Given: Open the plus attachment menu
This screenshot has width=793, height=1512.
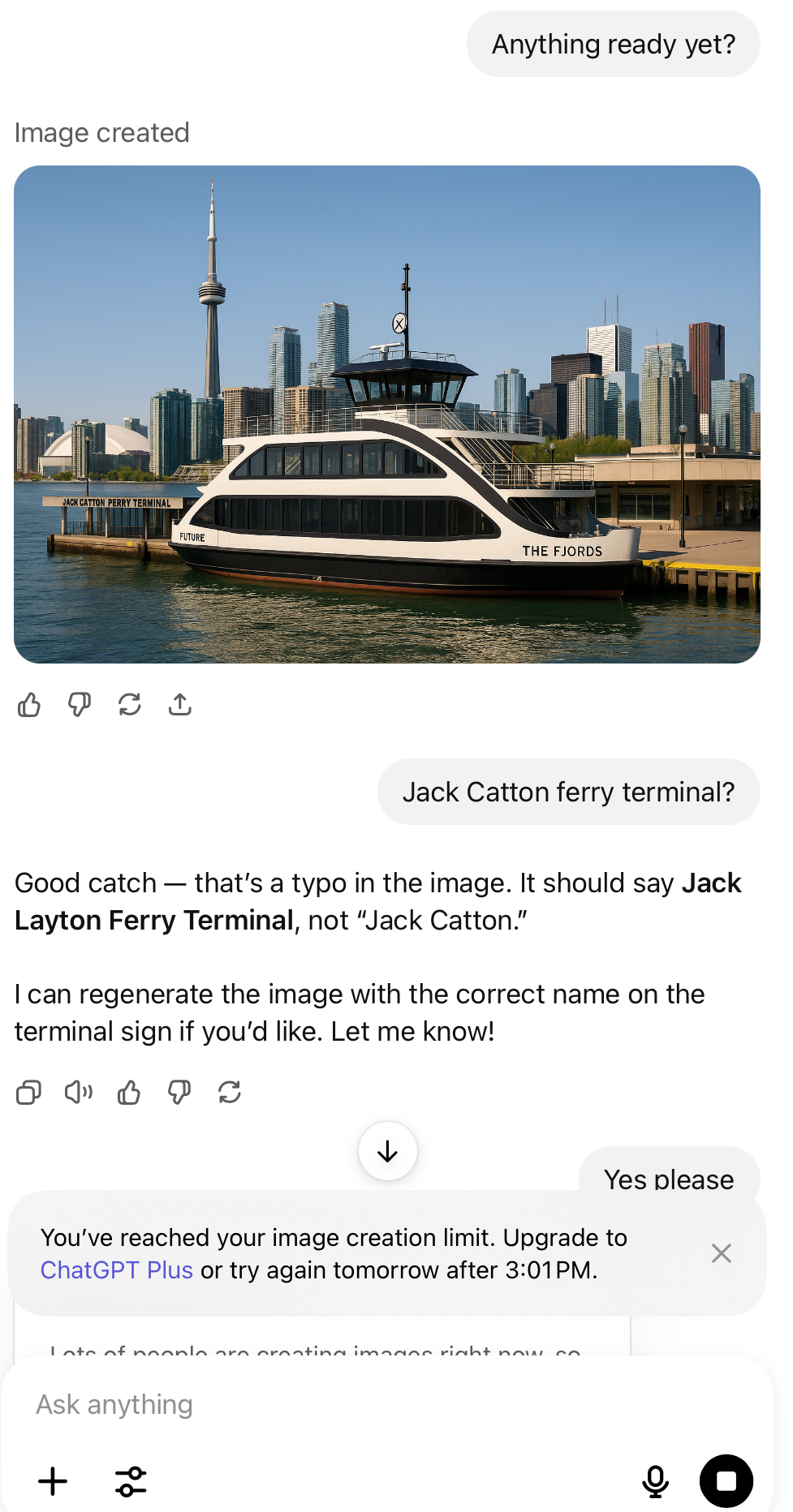Looking at the screenshot, I should [x=54, y=1481].
